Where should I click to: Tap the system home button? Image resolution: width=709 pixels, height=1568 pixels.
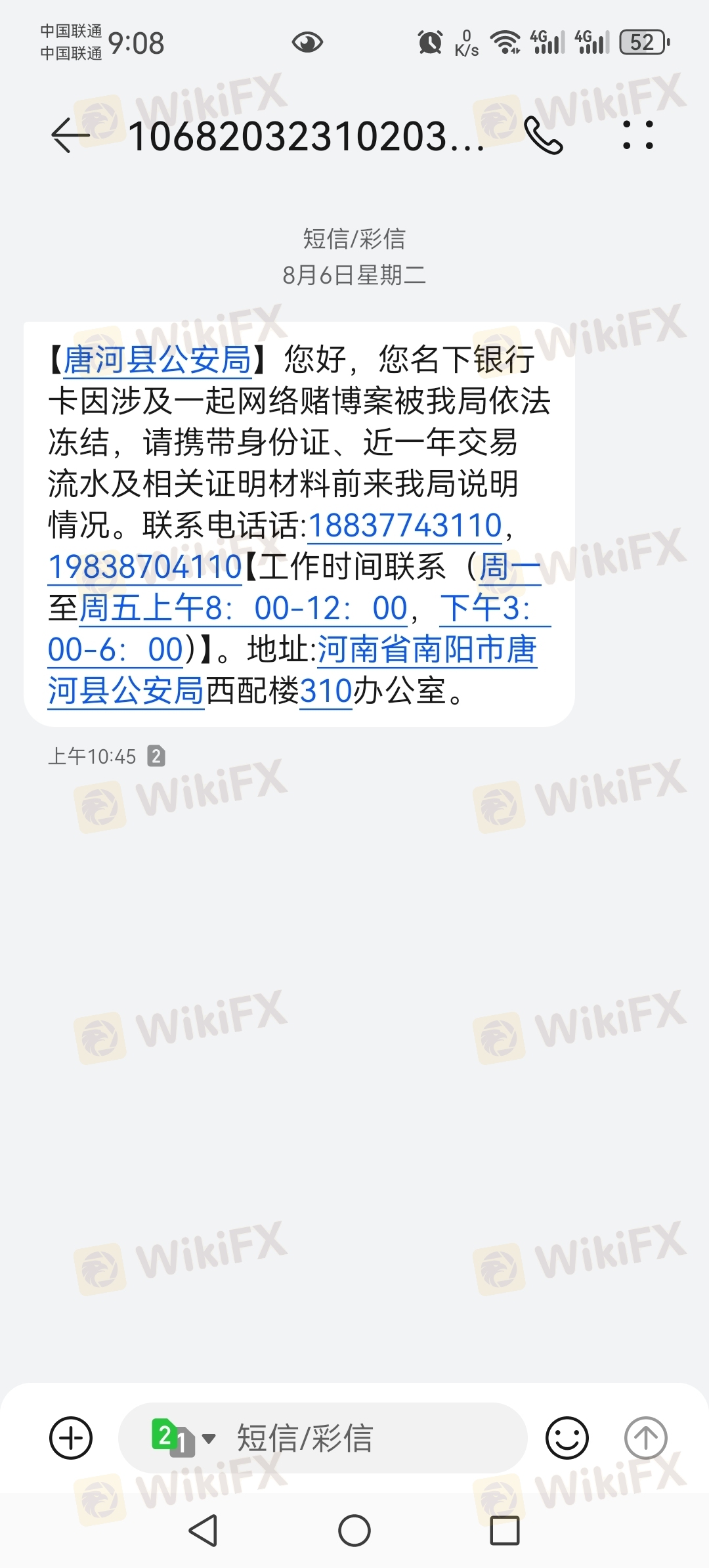click(354, 1531)
